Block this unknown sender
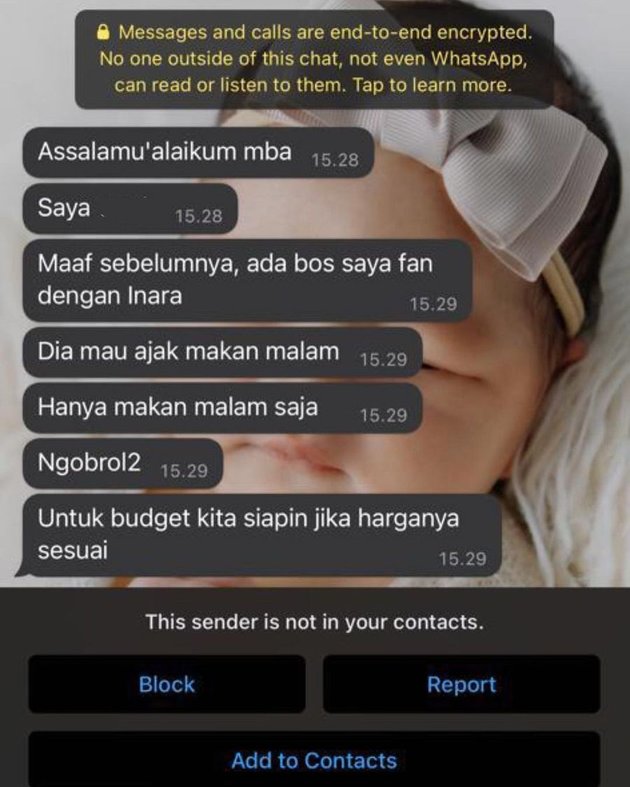 tap(167, 685)
